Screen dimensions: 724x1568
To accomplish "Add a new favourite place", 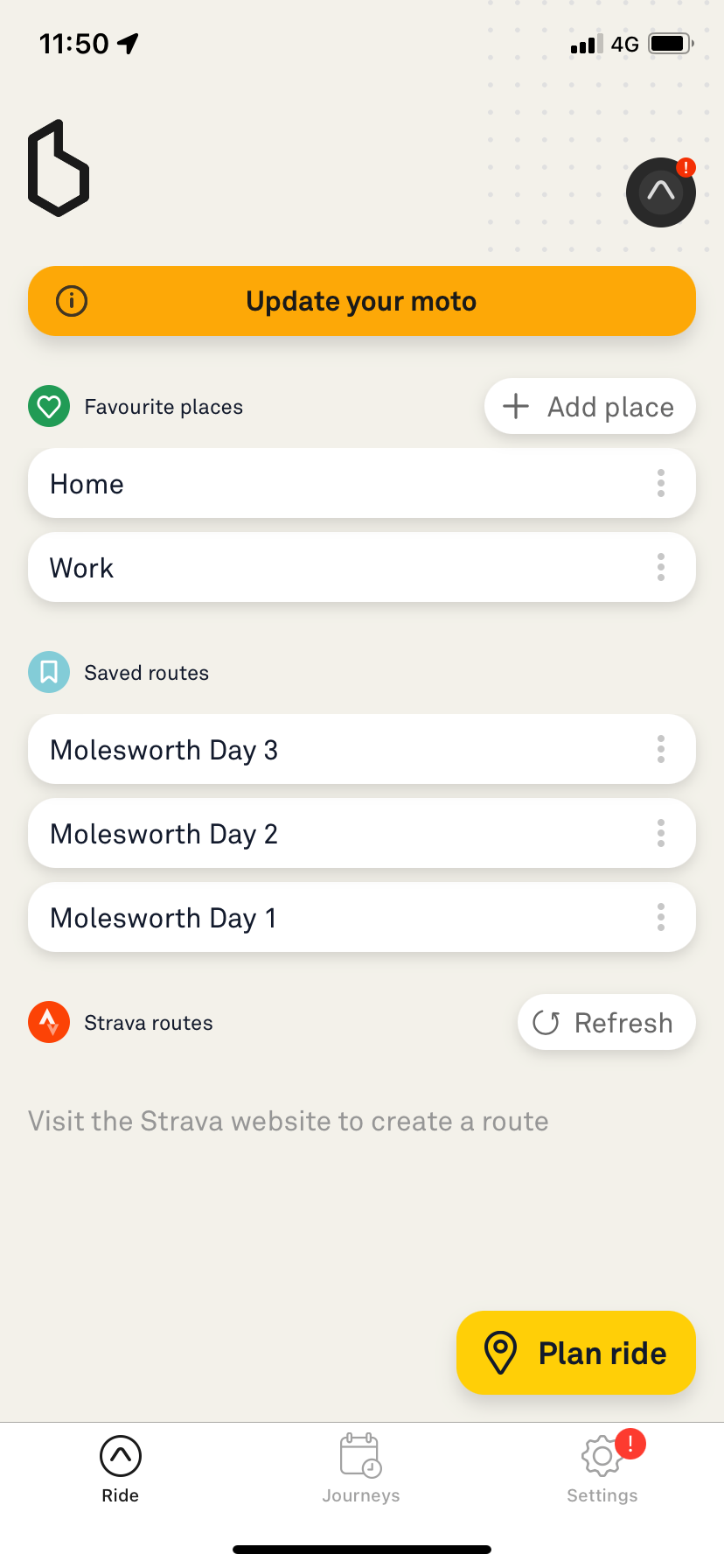I will coord(590,406).
